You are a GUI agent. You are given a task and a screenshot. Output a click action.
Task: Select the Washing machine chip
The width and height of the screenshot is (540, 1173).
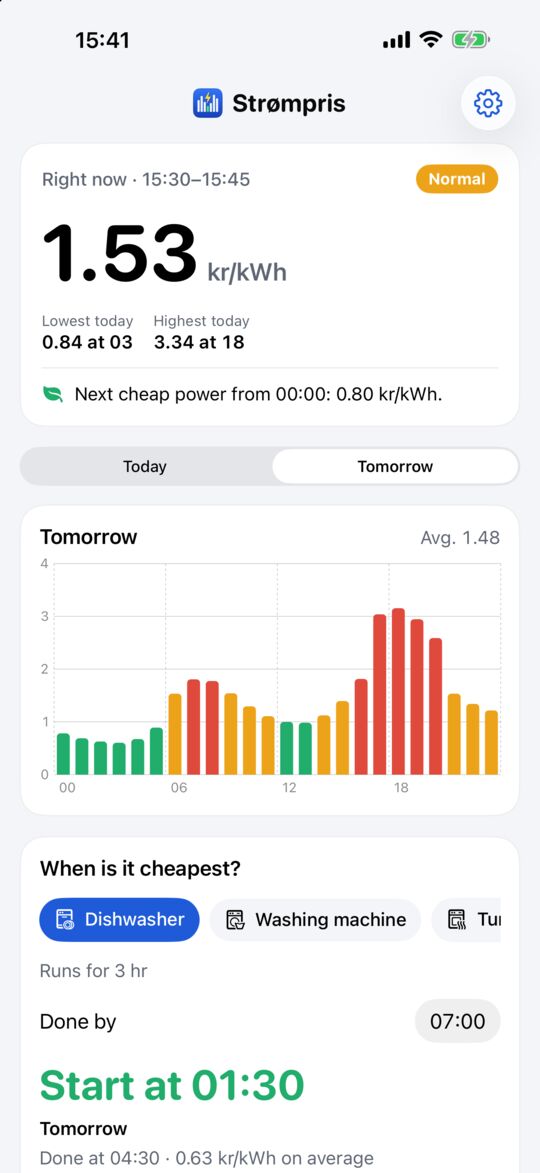[316, 919]
